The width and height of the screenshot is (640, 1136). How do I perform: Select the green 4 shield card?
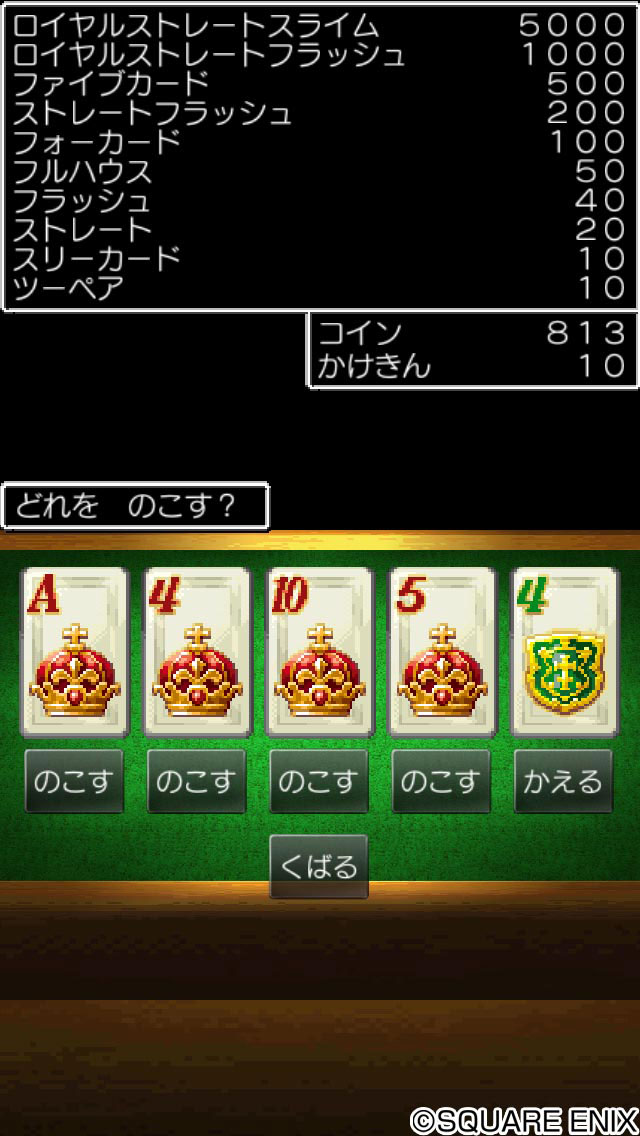[x=564, y=652]
